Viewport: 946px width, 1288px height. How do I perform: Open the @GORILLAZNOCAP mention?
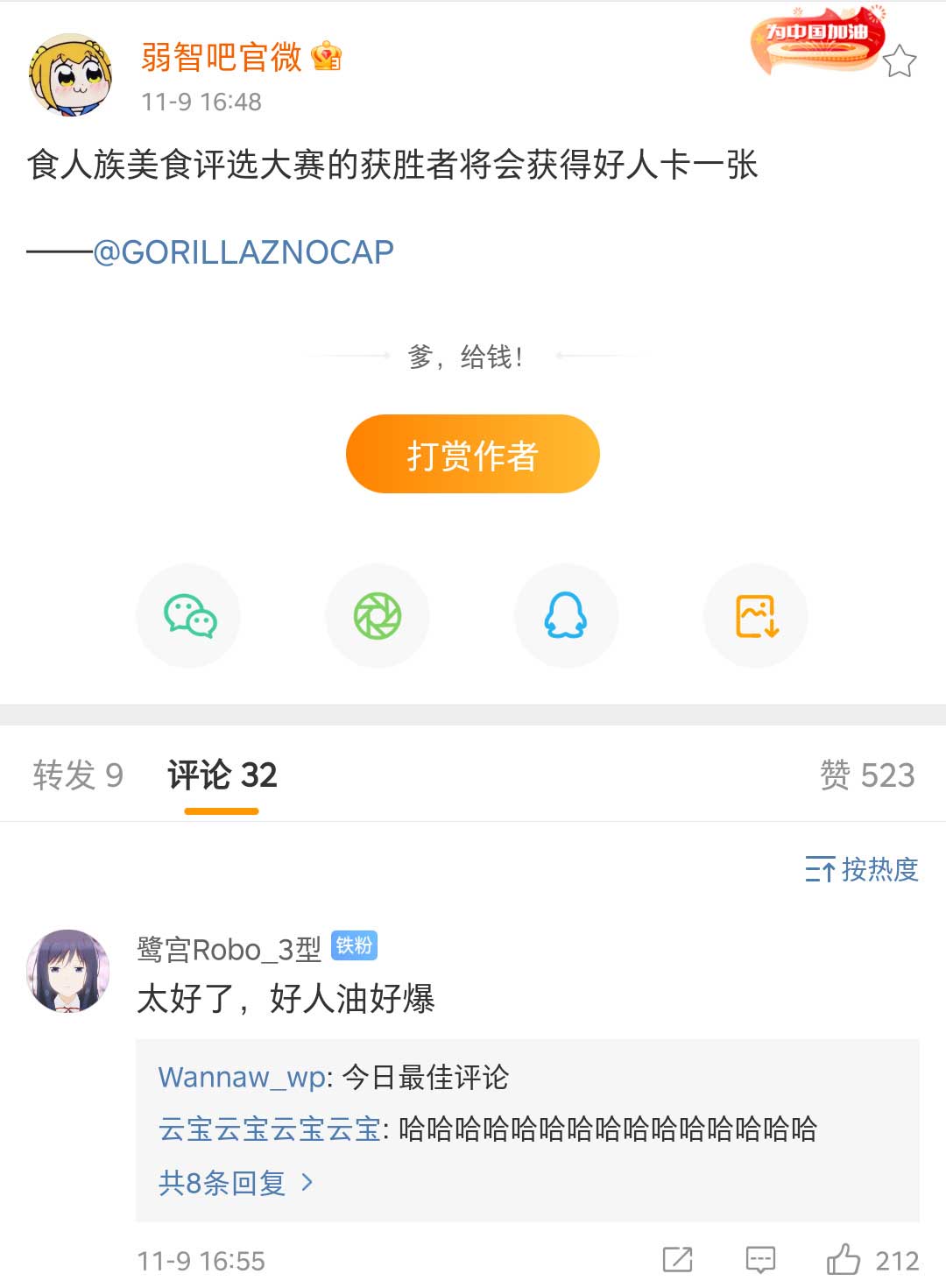click(x=244, y=252)
